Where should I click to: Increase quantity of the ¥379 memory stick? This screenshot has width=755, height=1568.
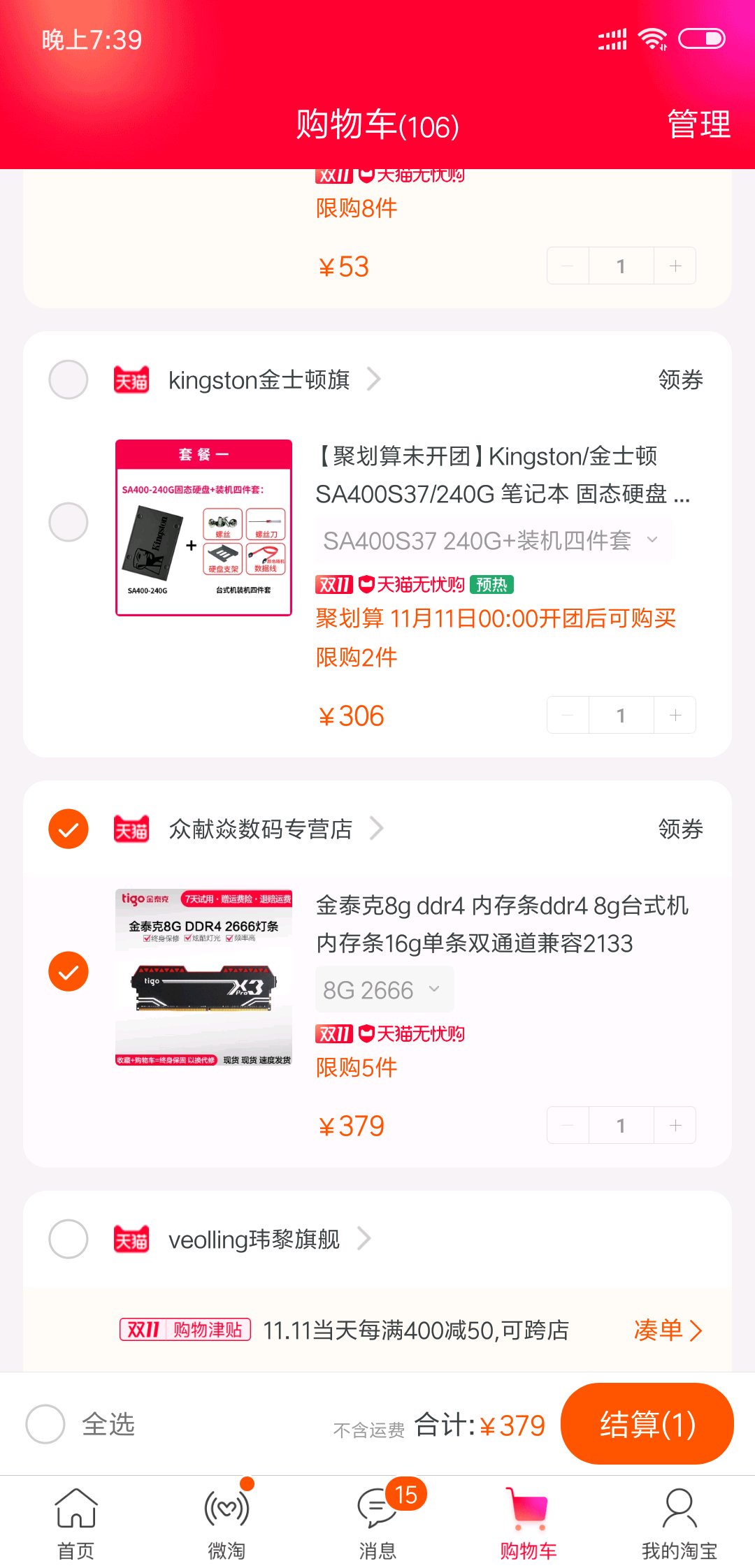point(675,1125)
